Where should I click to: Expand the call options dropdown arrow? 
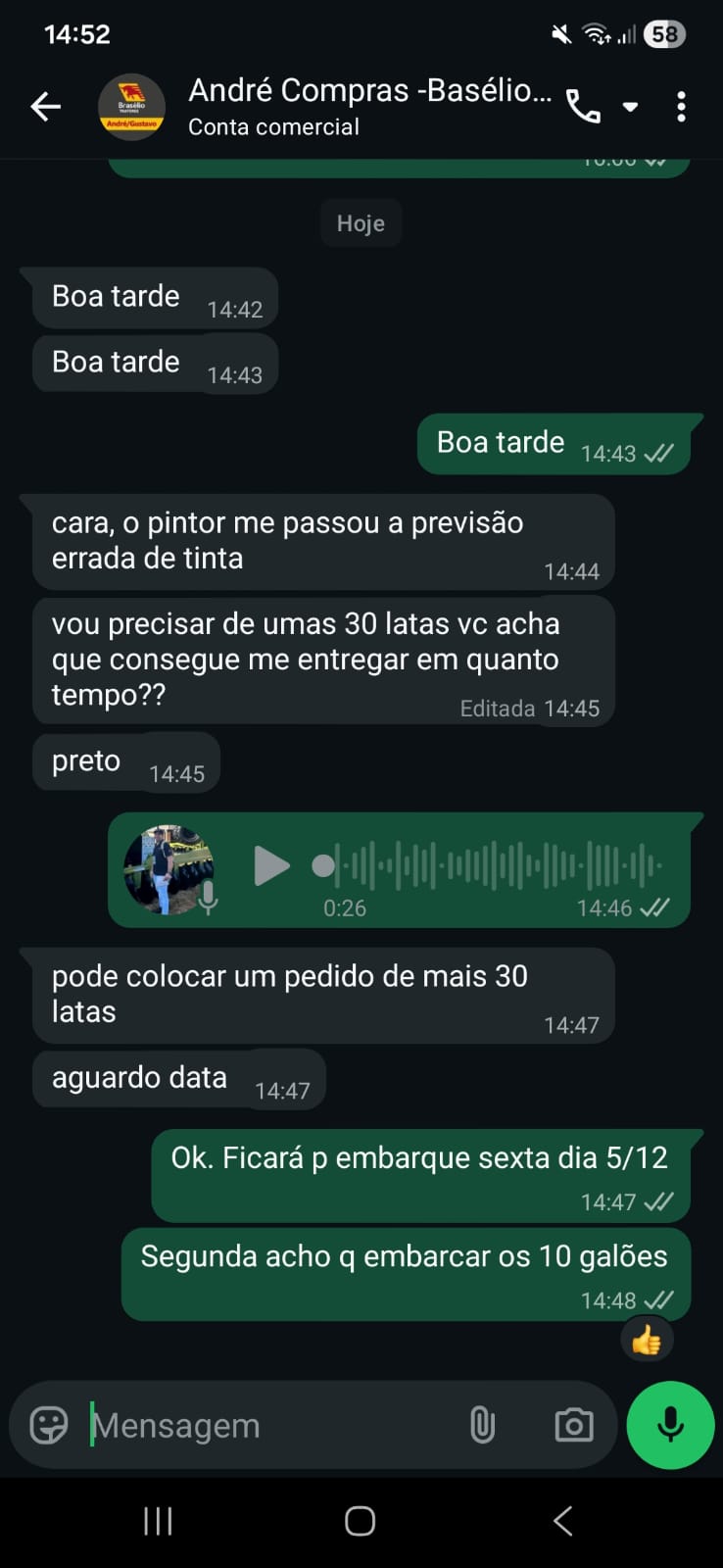coord(631,107)
